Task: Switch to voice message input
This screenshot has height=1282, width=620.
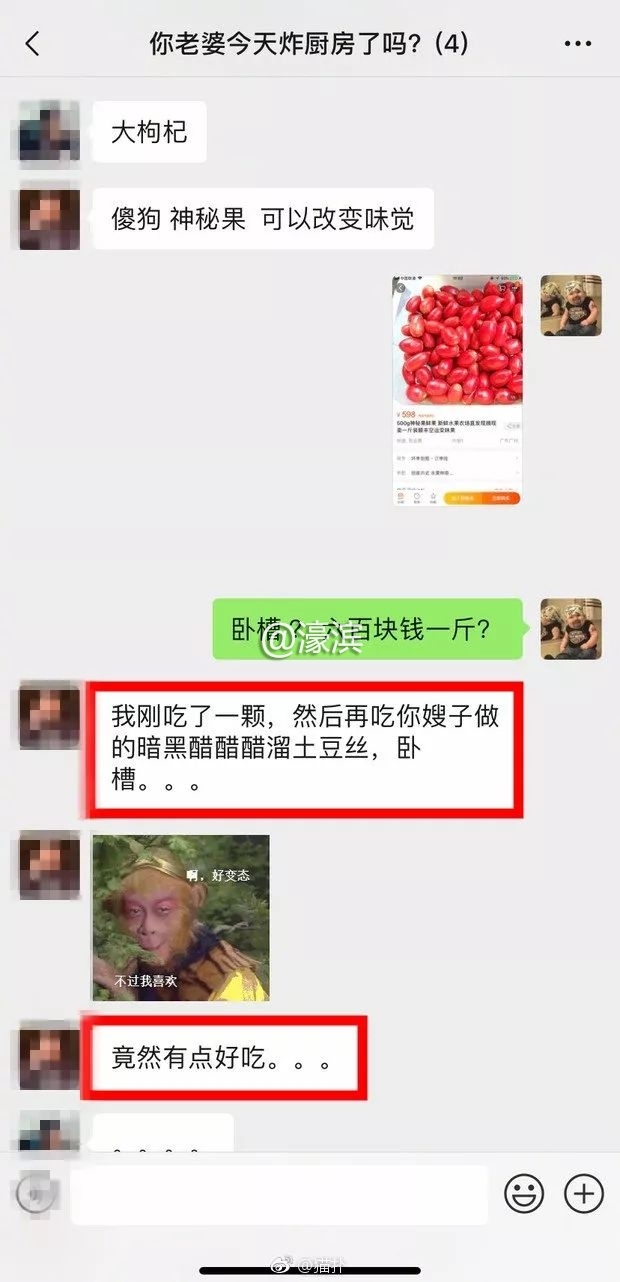Action: click(35, 1194)
